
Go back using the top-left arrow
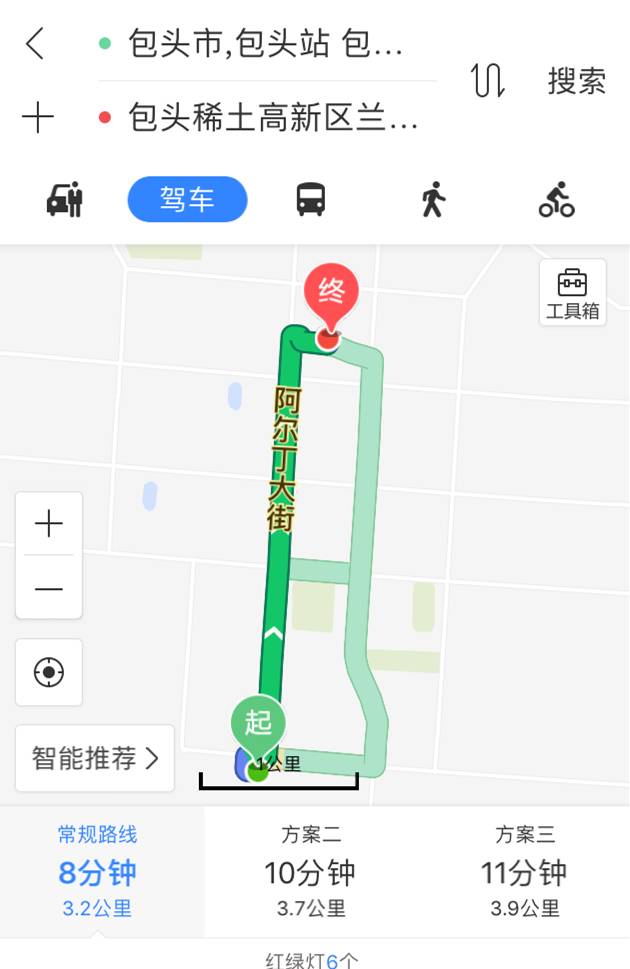pyautogui.click(x=36, y=43)
